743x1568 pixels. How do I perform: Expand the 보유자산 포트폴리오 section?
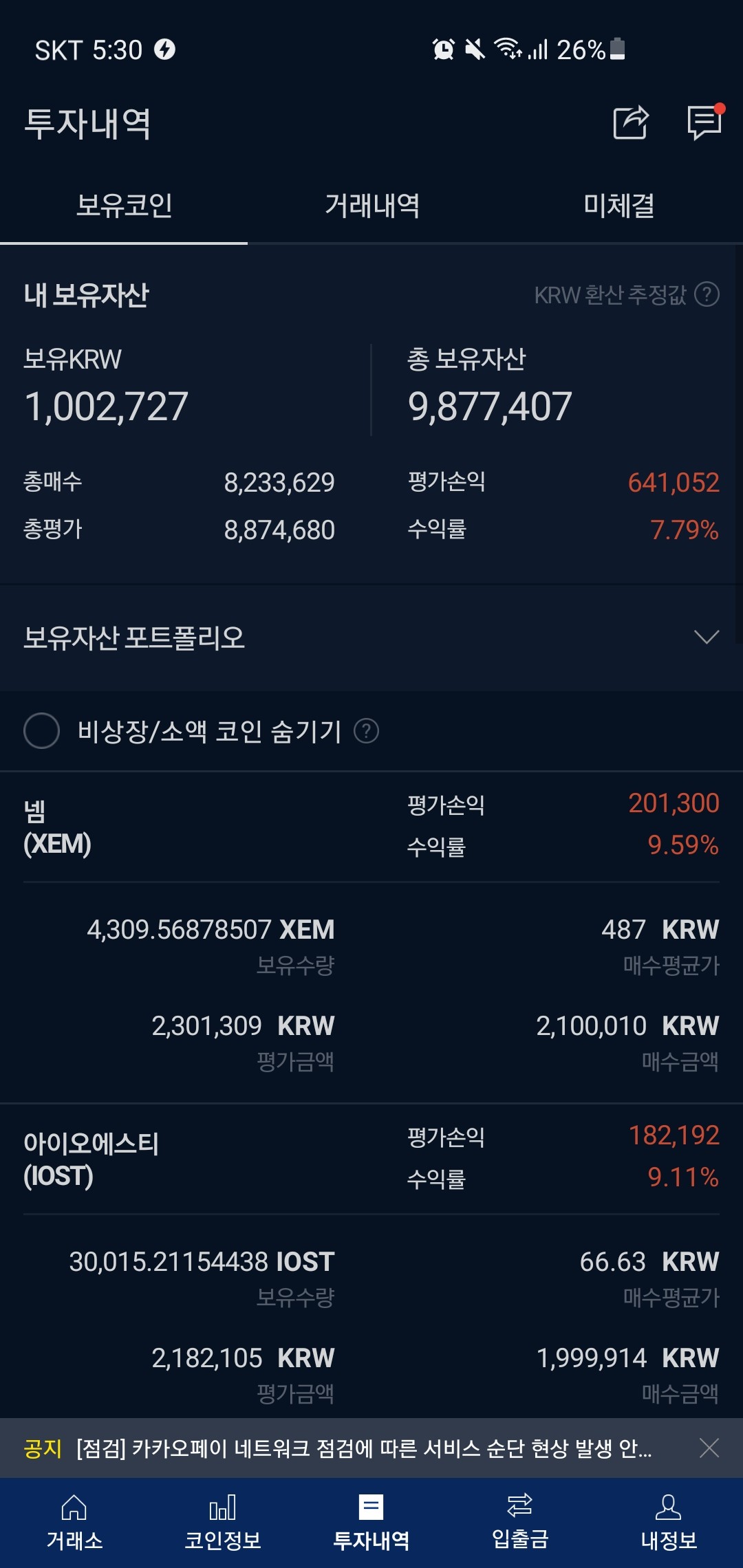371,638
